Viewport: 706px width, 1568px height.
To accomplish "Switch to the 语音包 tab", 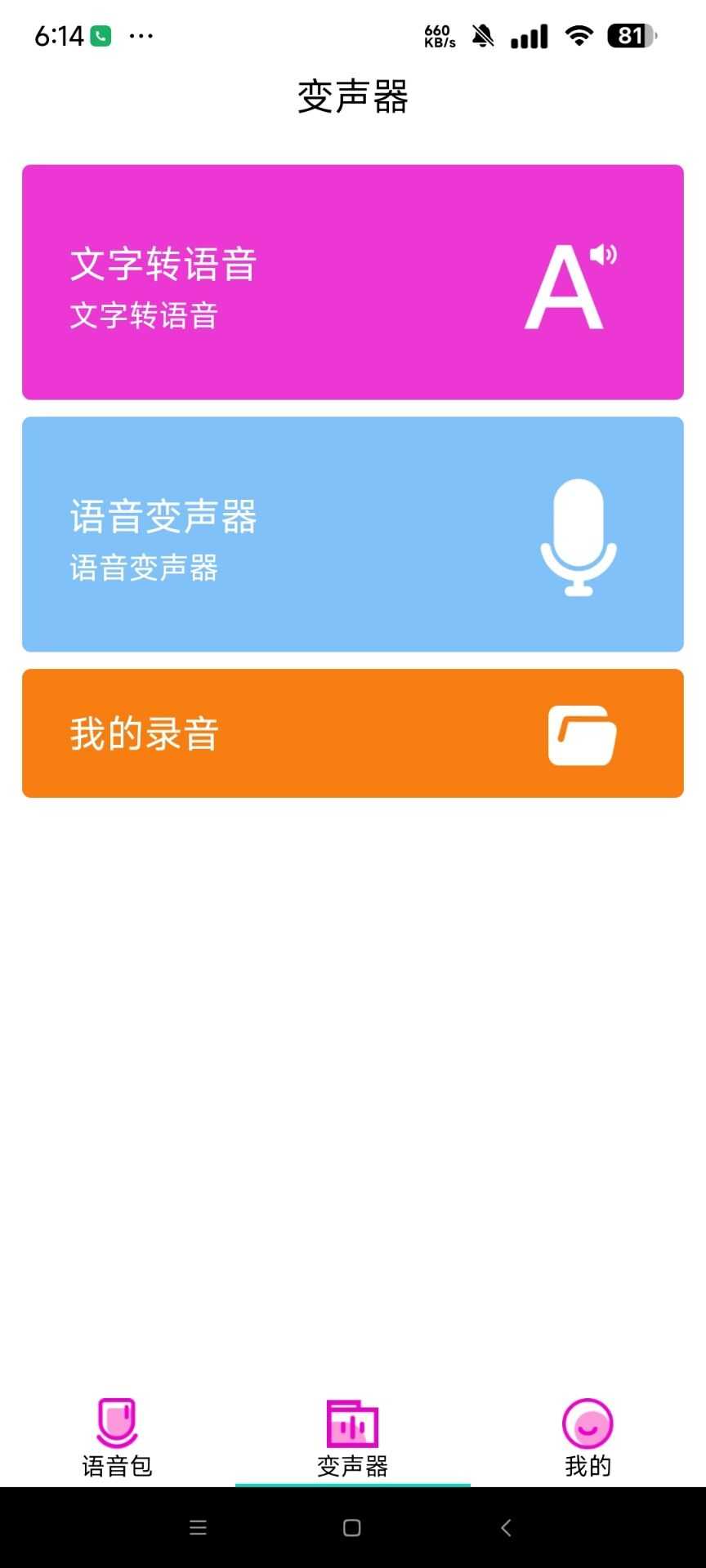I will coord(118,1439).
